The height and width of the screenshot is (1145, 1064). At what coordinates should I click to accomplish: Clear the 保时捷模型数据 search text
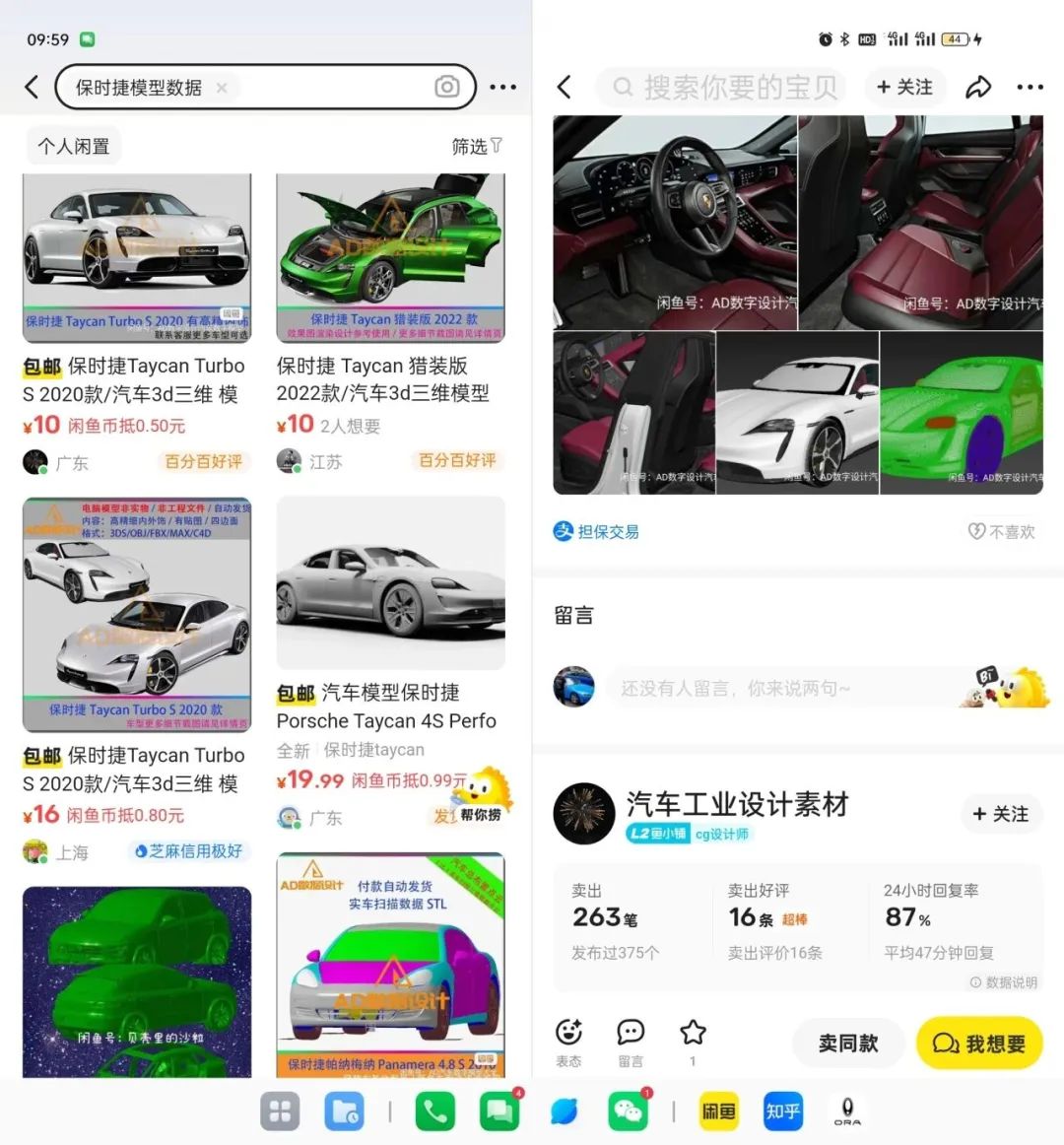[x=222, y=88]
